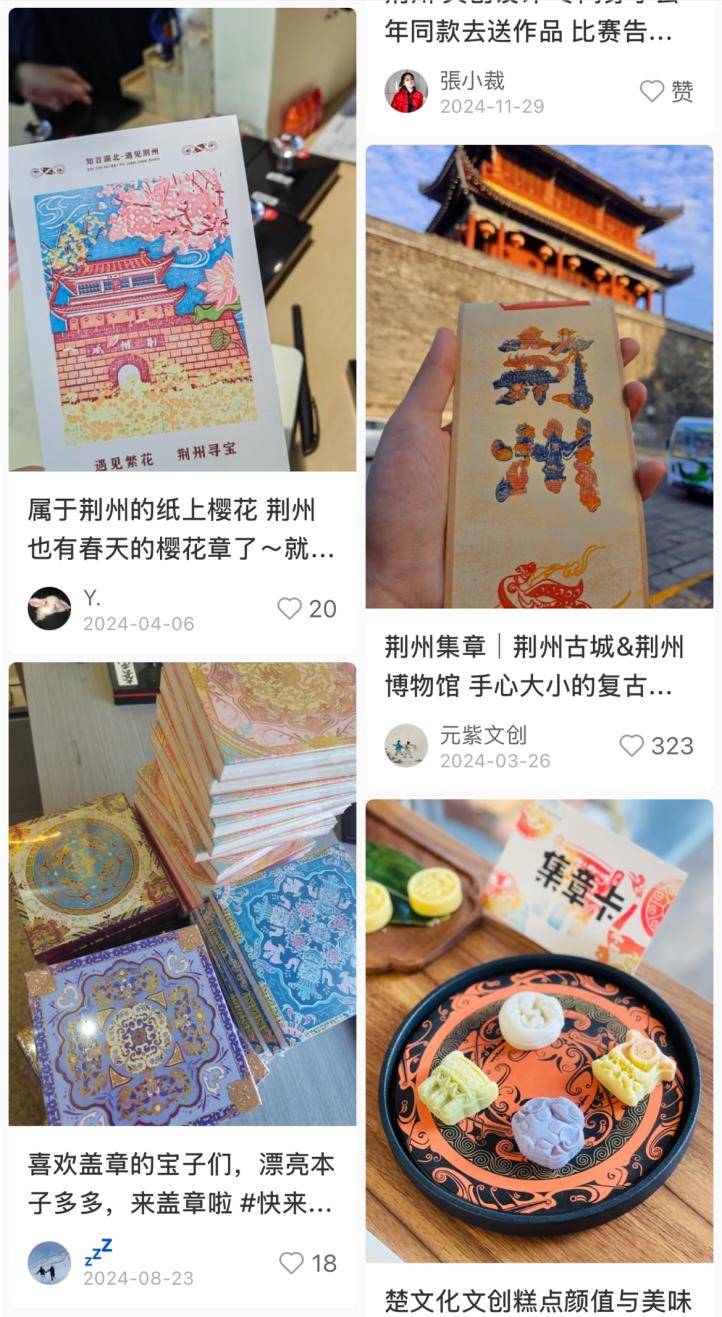Open the 楚文化文创糕点 post
This screenshot has width=722, height=1317.
(x=539, y=1030)
